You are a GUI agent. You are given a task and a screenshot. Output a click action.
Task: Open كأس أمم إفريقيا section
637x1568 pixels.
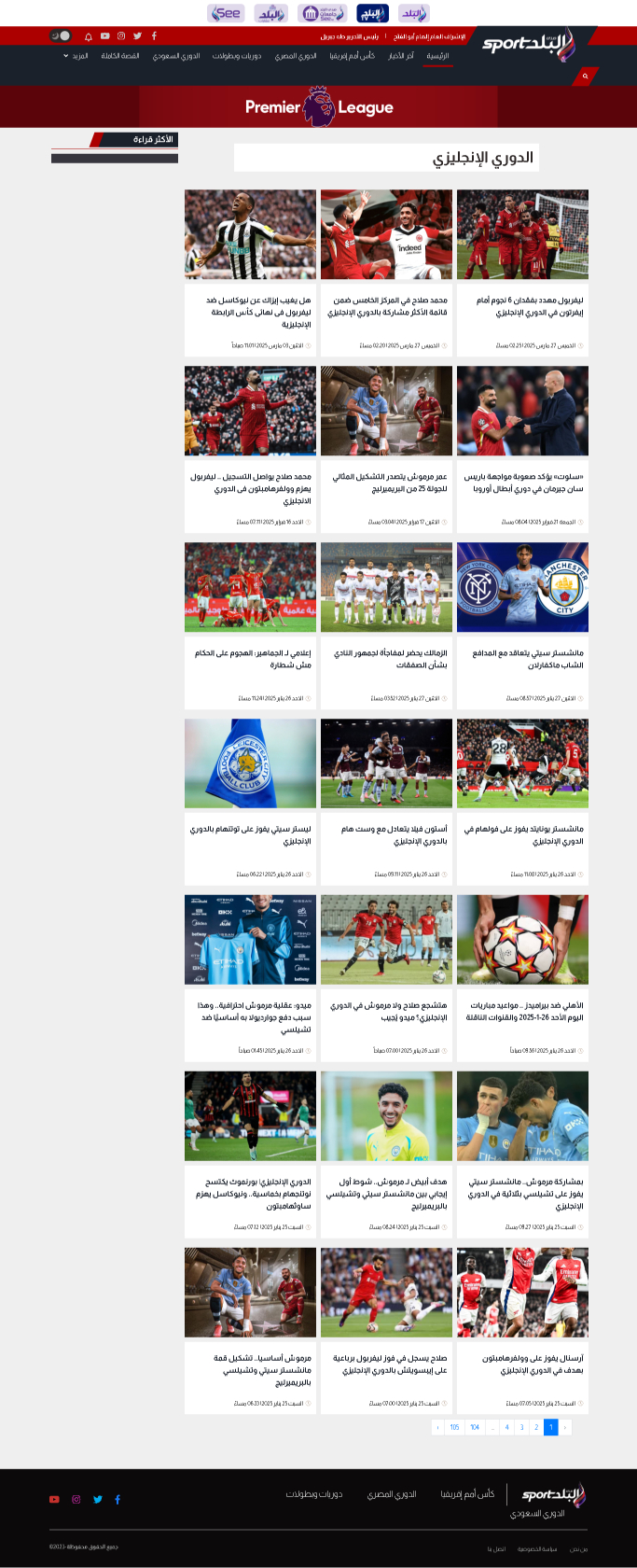352,56
